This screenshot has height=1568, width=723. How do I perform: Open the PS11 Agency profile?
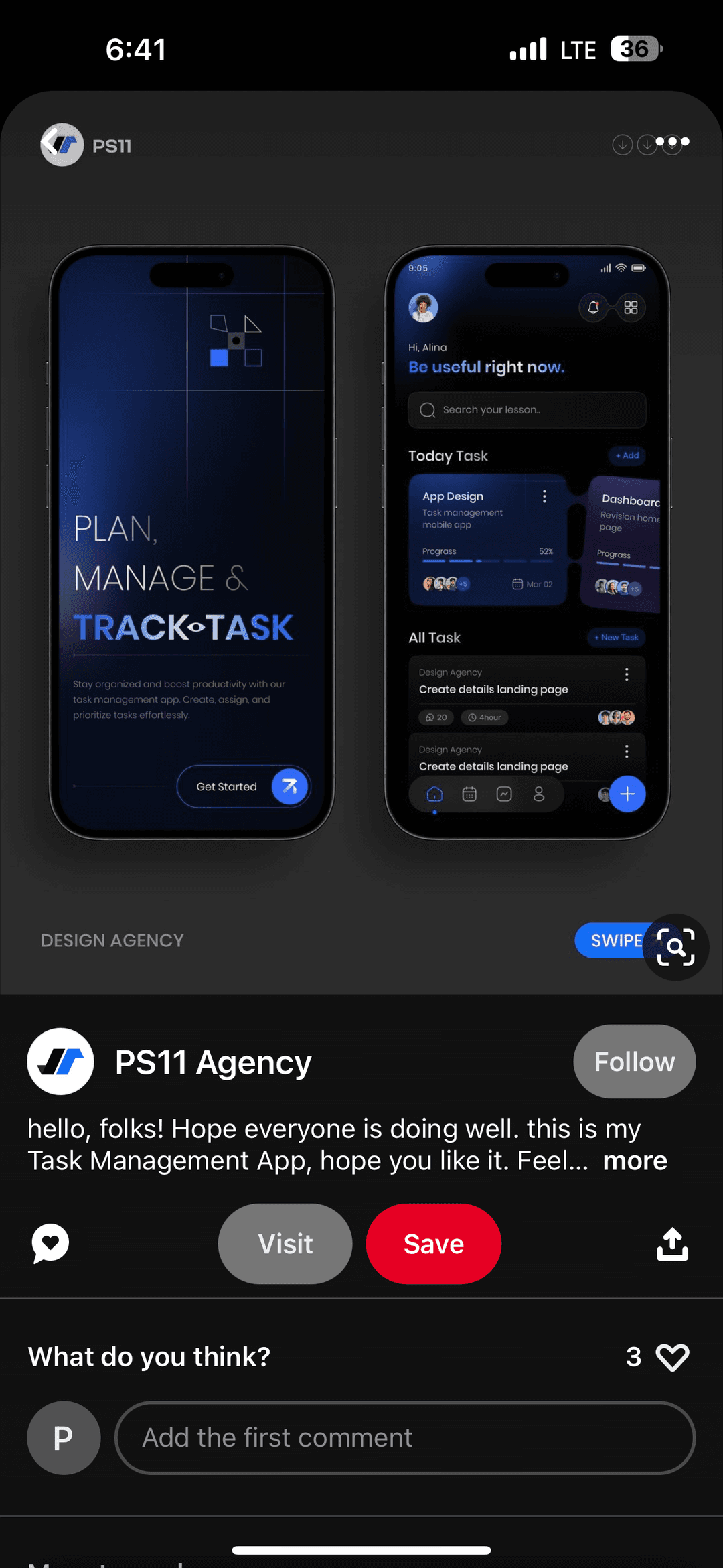(213, 1062)
